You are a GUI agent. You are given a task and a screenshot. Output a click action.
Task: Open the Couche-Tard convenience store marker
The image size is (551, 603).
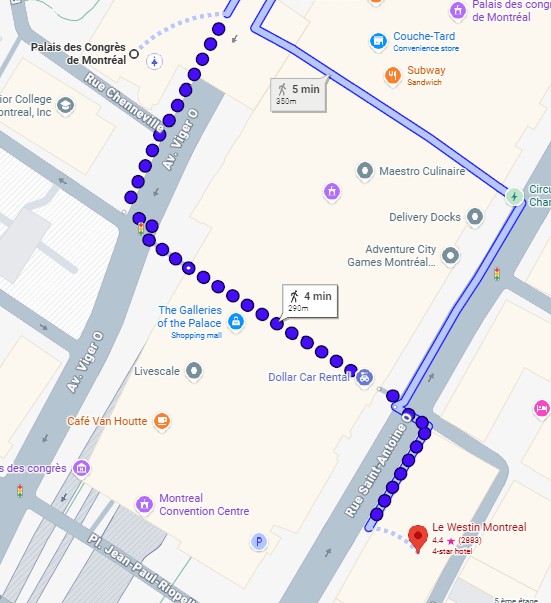coord(378,41)
